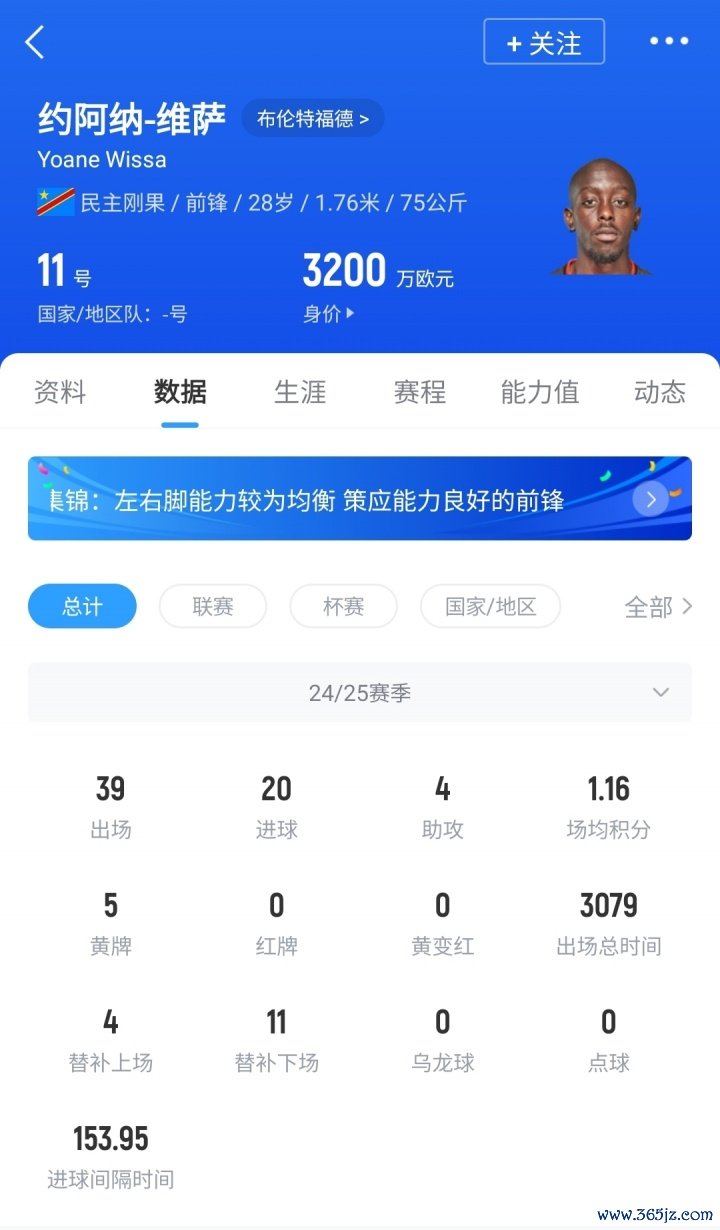Viewport: 720px width, 1230px height.
Task: Switch to the 赛程 tab
Action: 420,392
